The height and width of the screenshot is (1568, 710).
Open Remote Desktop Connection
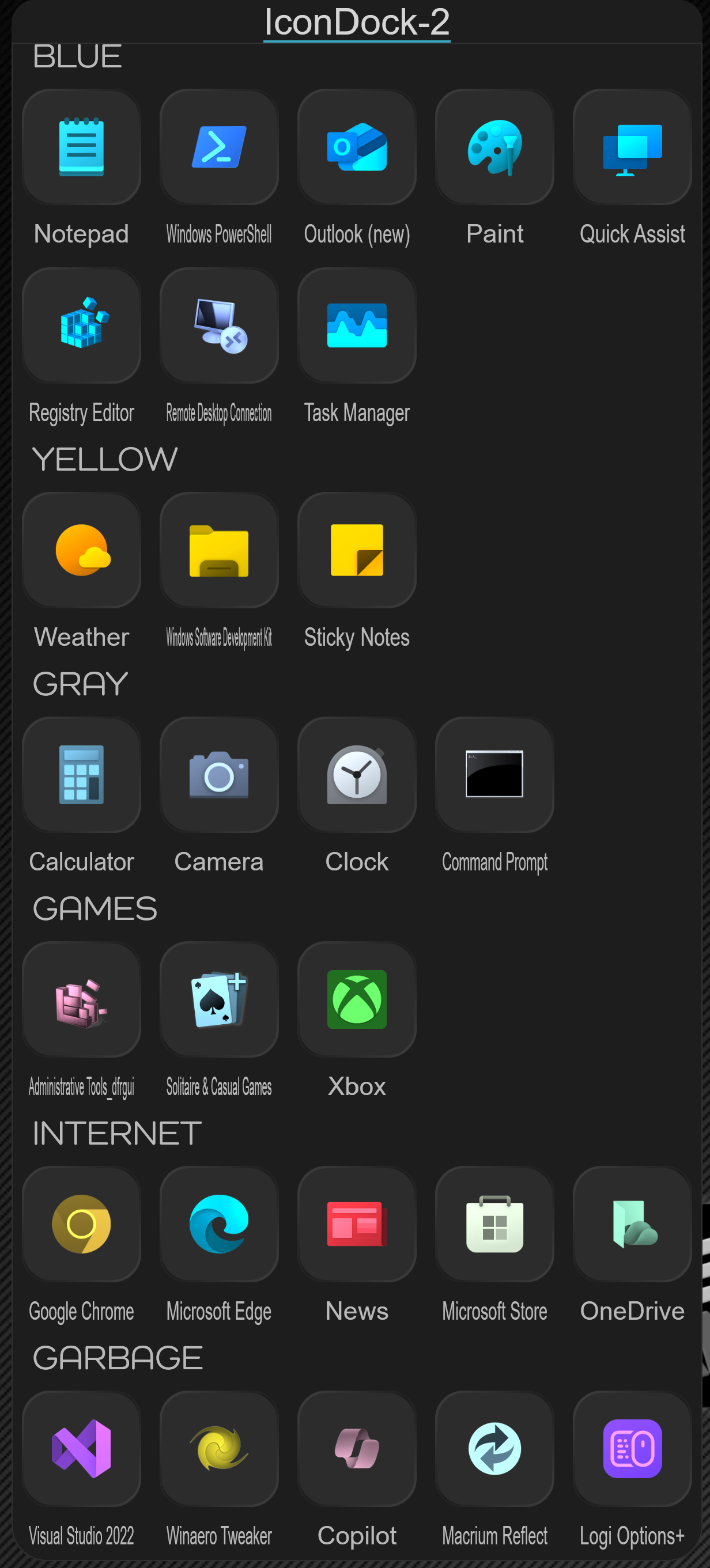click(x=218, y=325)
